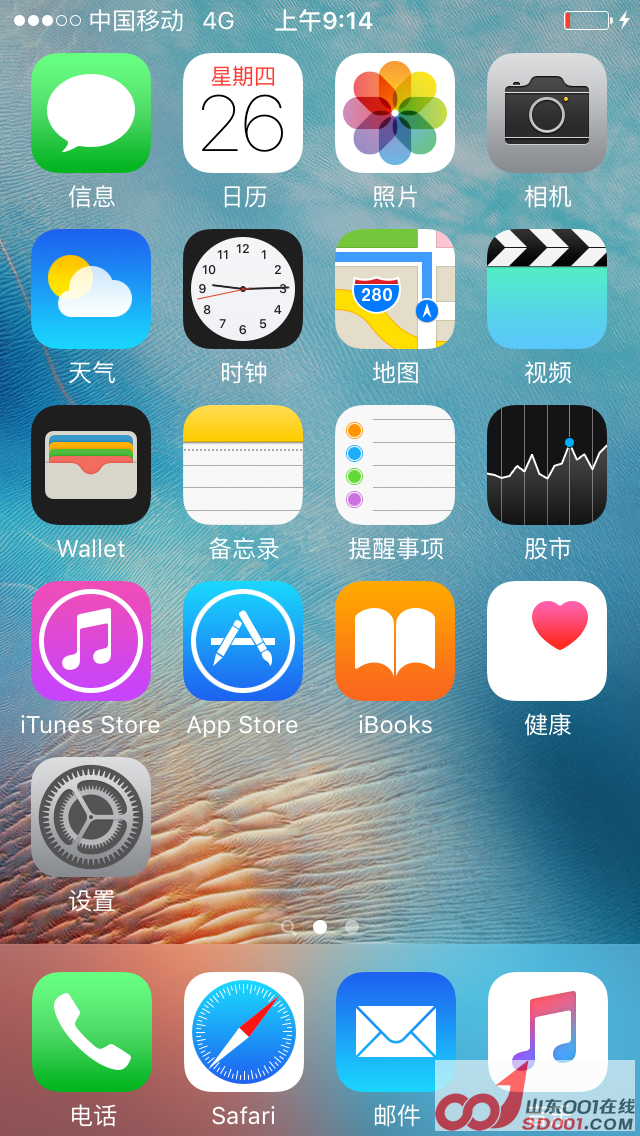Viewport: 640px width, 1136px height.
Task: Launch the 日历 calendar app
Action: 243,113
